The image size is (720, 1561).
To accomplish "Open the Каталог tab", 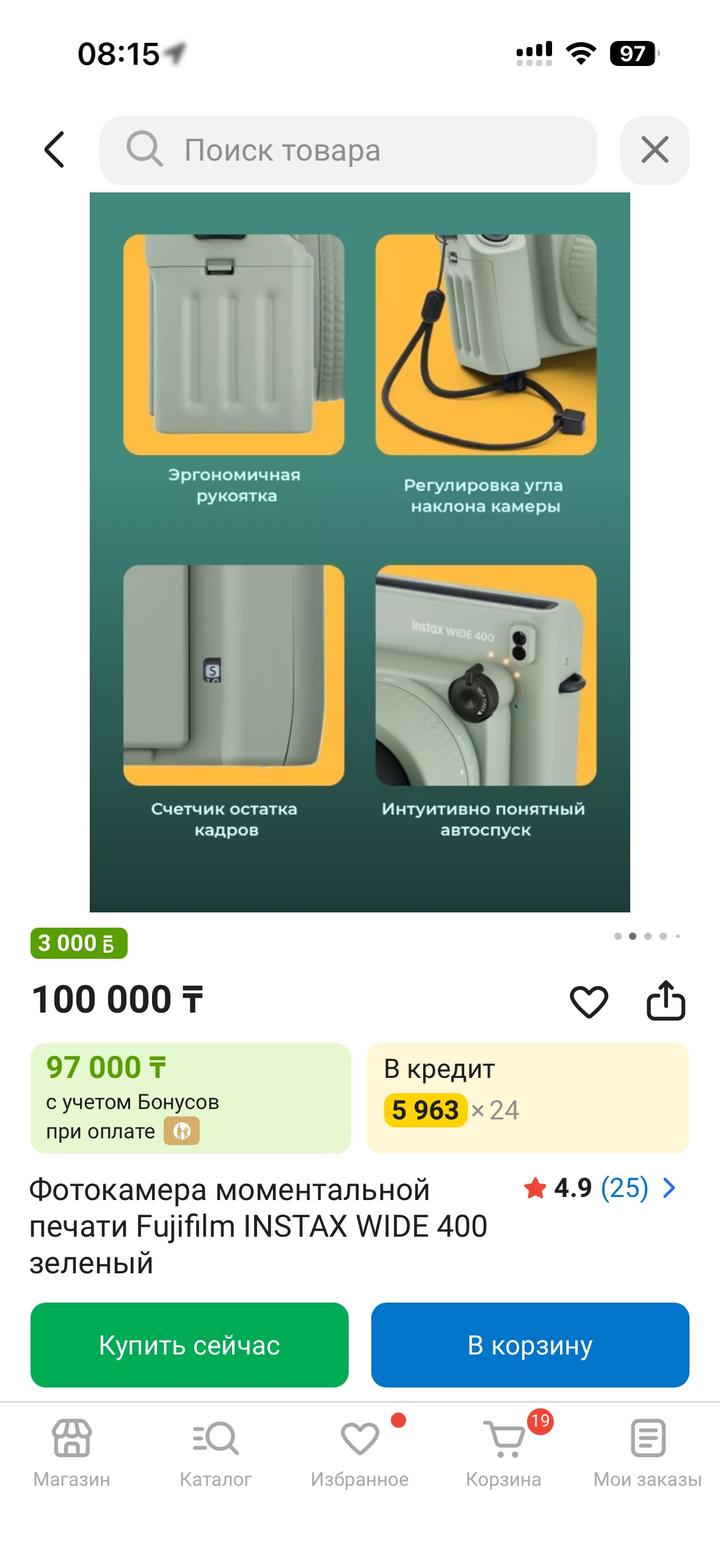I will [216, 1452].
